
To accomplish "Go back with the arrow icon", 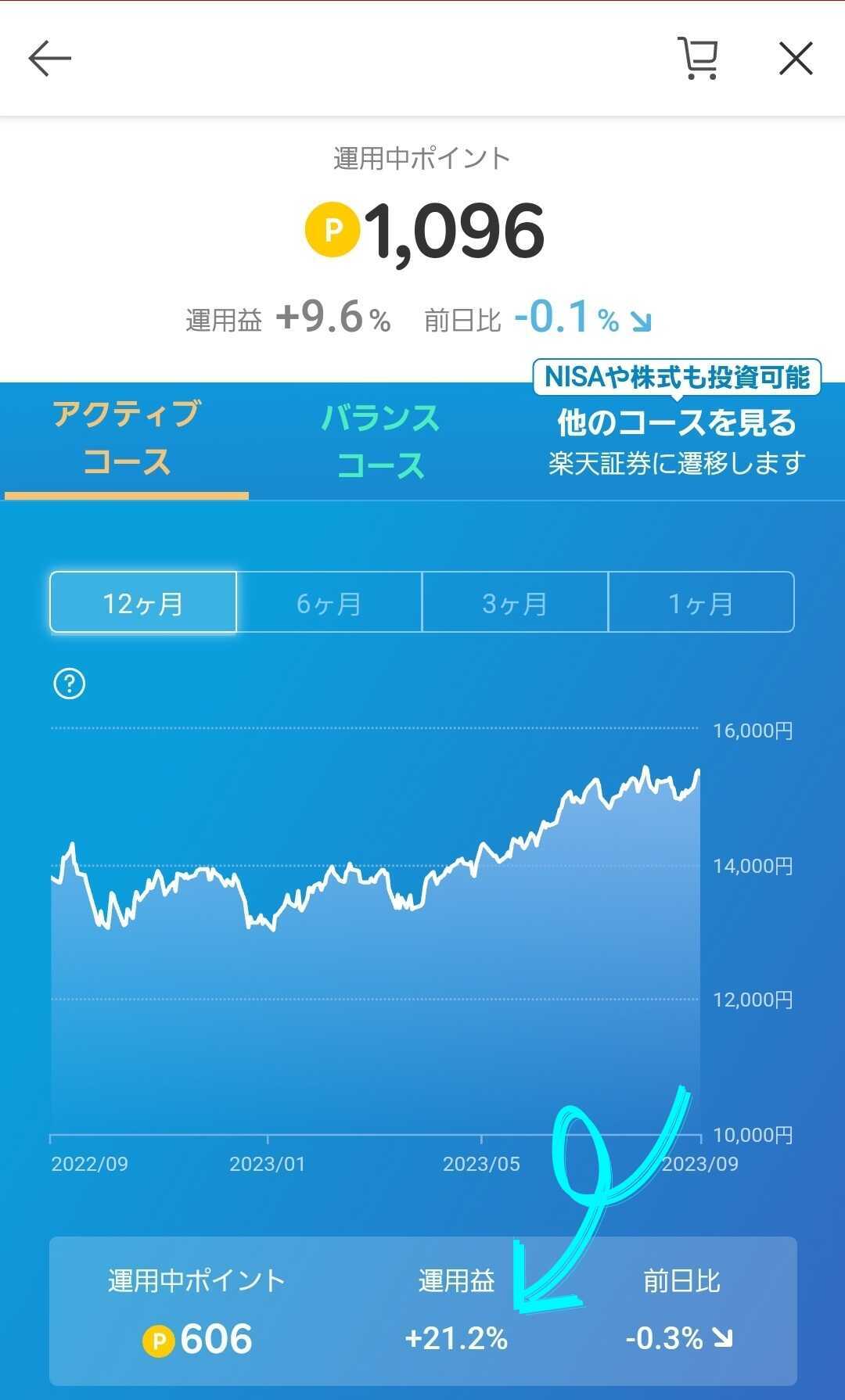I will pyautogui.click(x=50, y=59).
